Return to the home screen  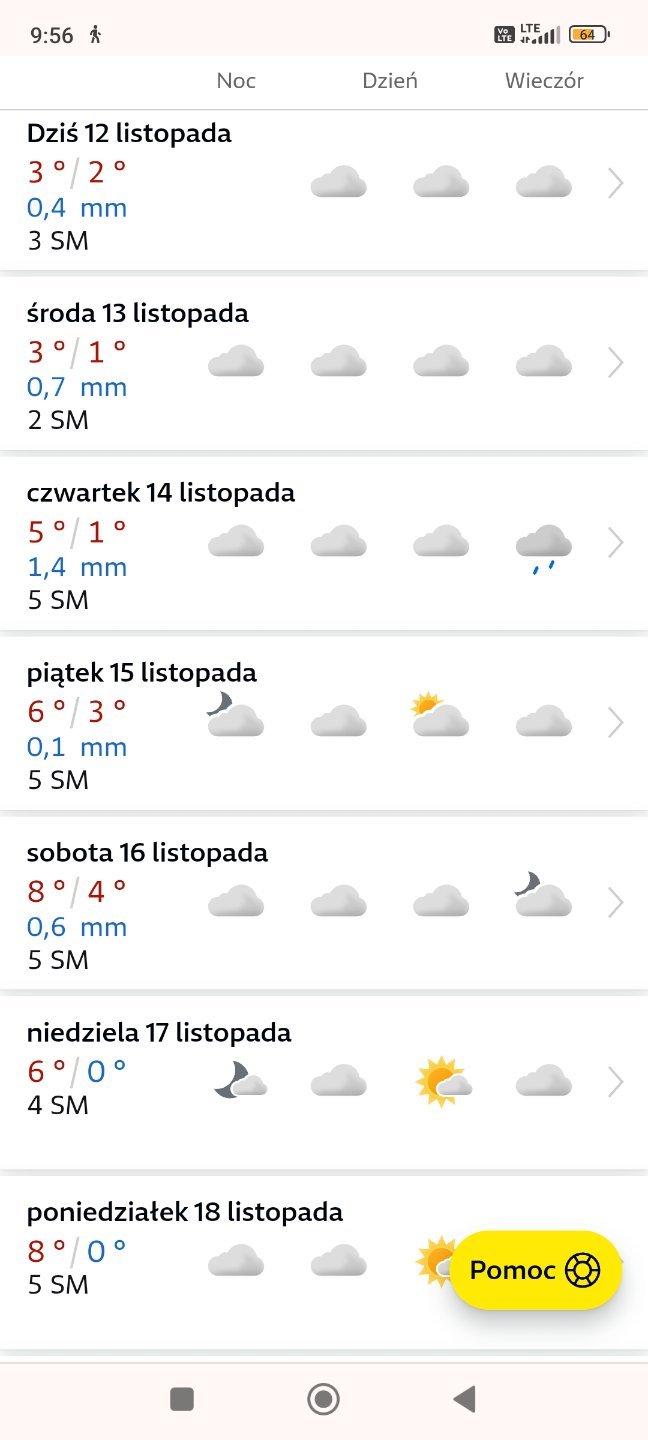coord(323,1399)
